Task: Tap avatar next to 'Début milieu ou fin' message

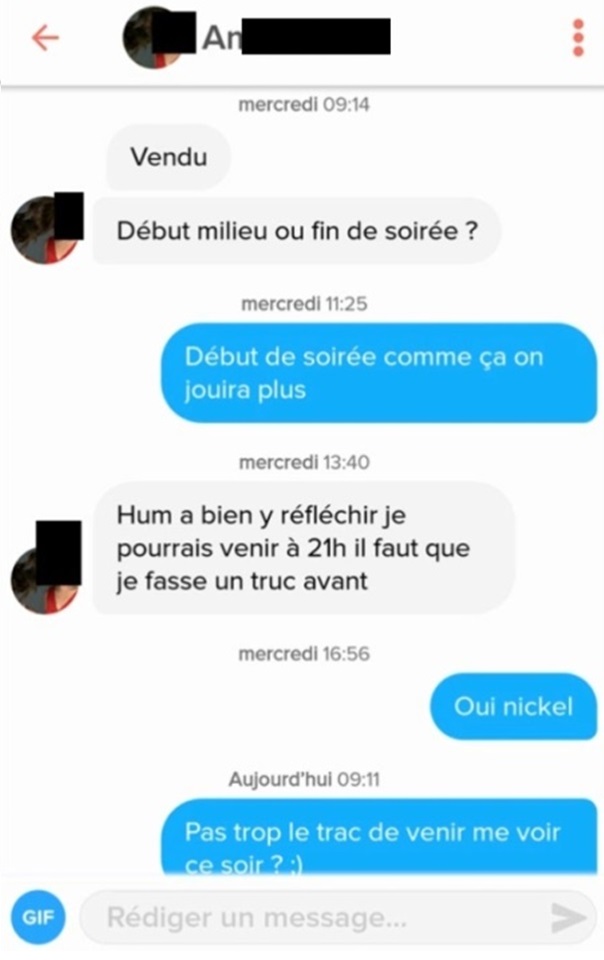Action: 46,233
